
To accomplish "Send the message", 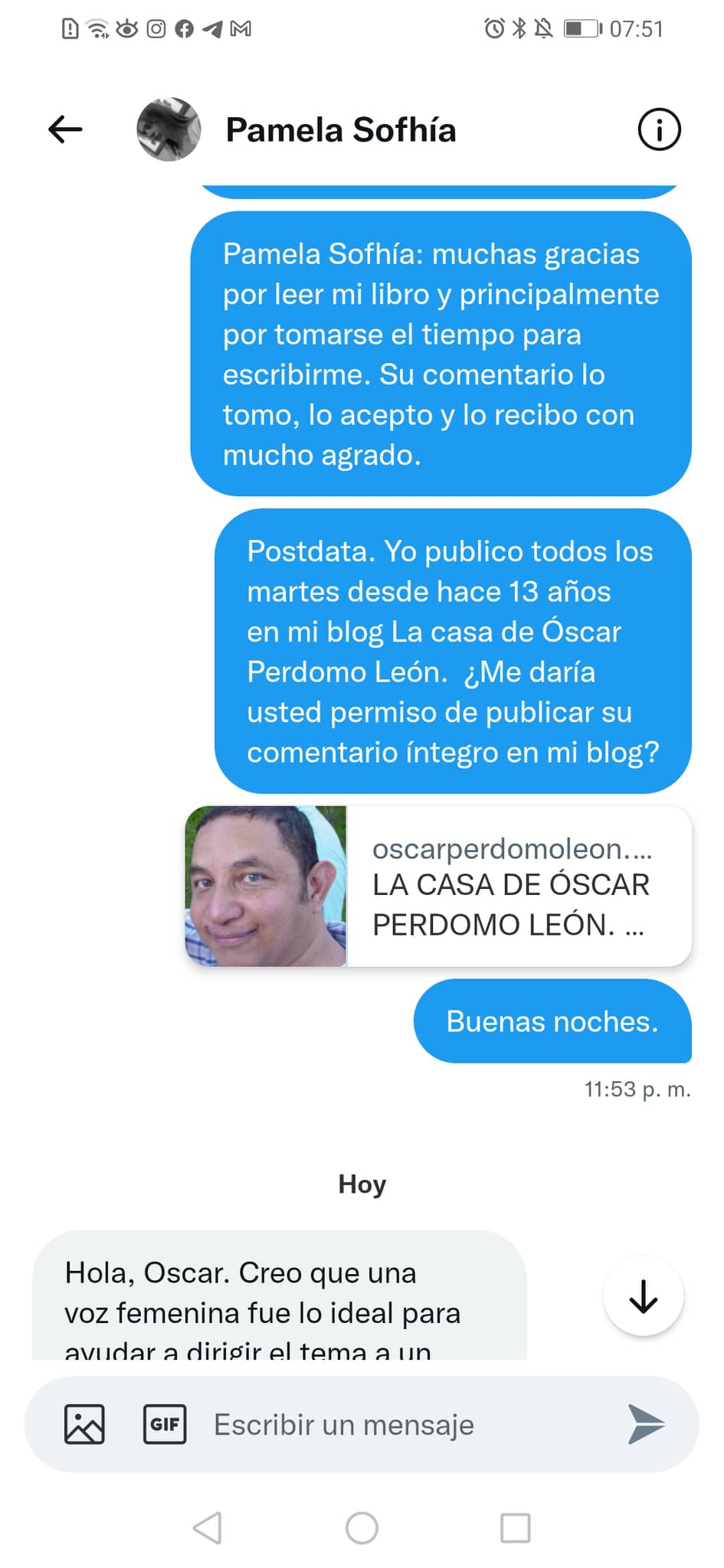I will pos(646,1424).
